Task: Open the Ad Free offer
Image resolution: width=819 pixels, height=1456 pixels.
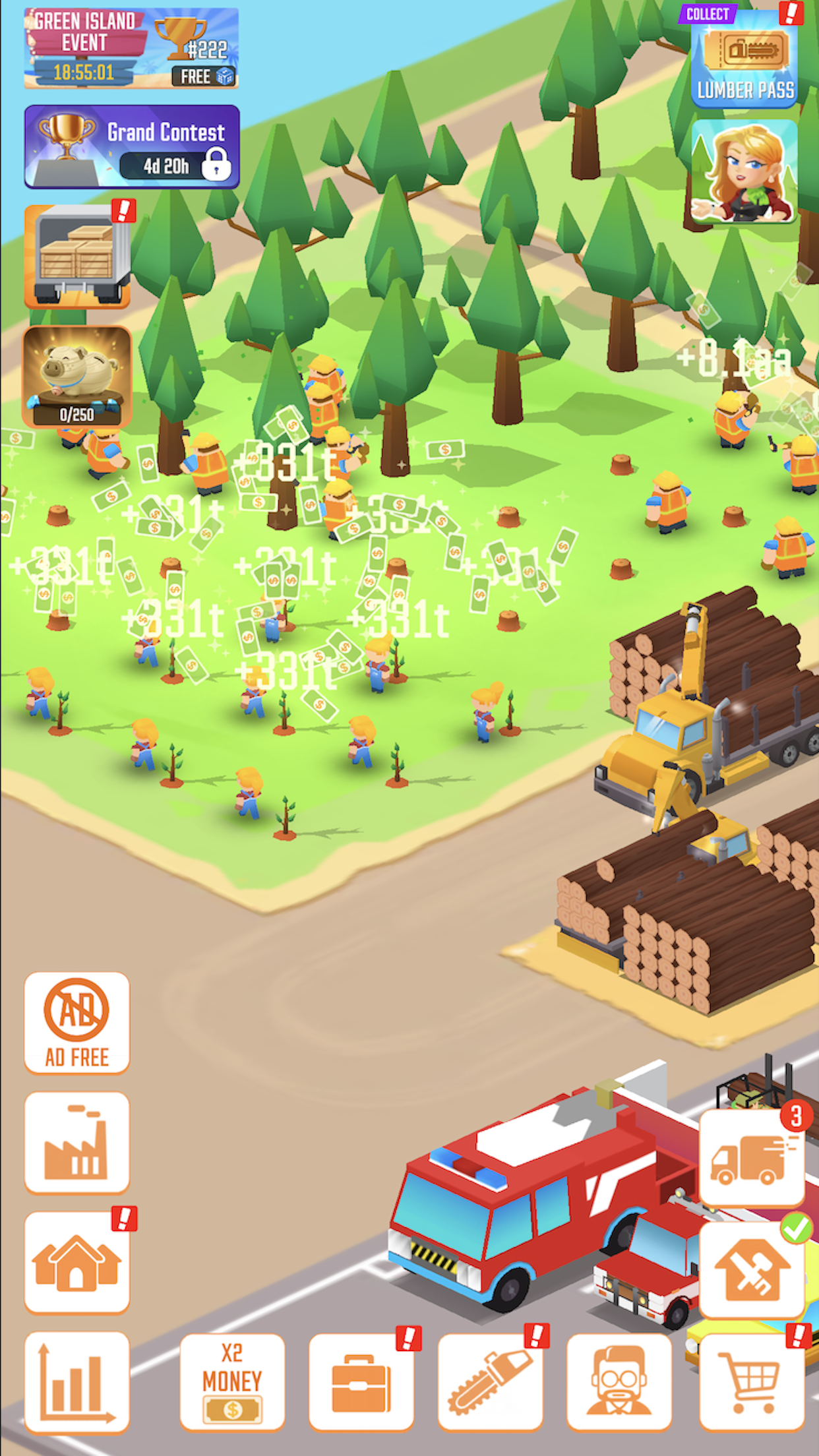Action: (x=77, y=1023)
